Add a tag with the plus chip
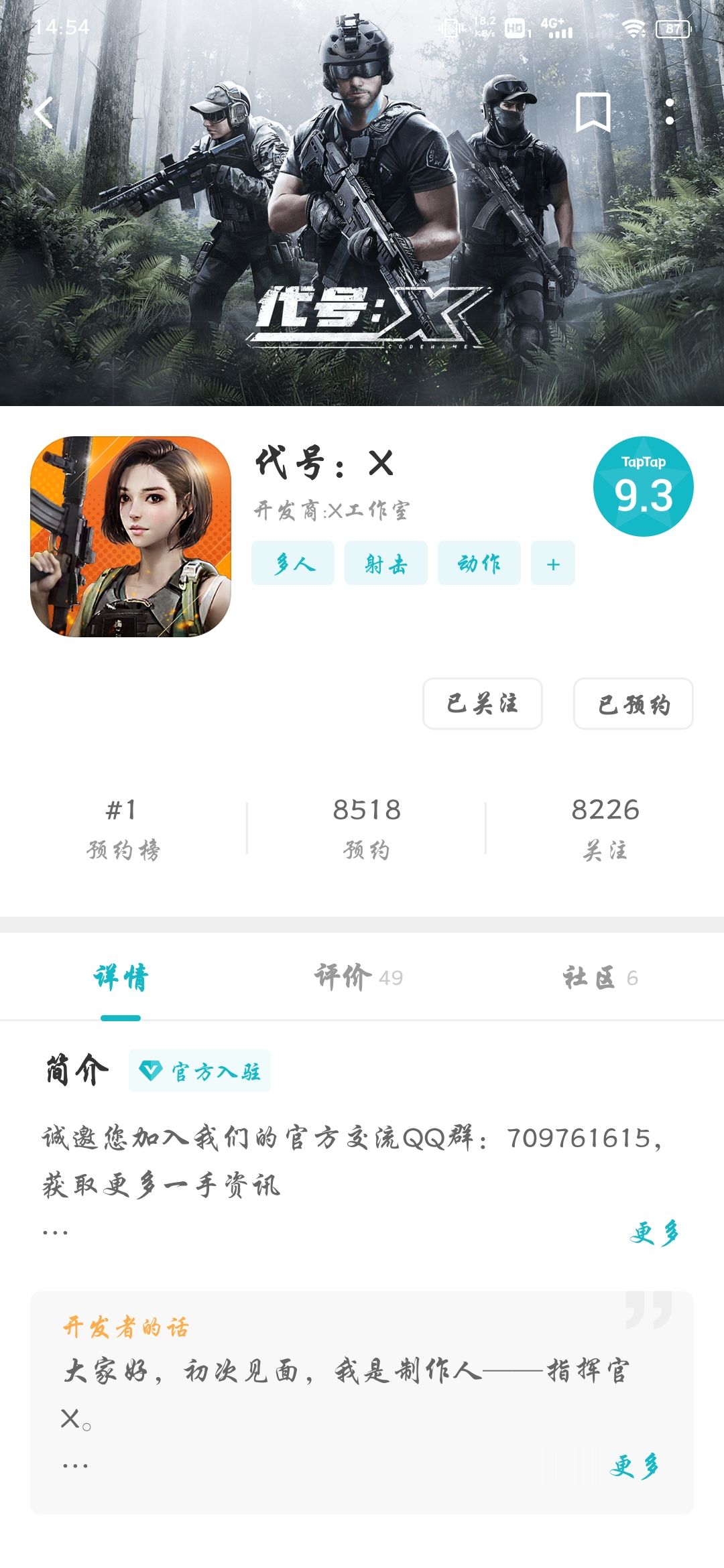This screenshot has height=1568, width=724. coord(553,564)
